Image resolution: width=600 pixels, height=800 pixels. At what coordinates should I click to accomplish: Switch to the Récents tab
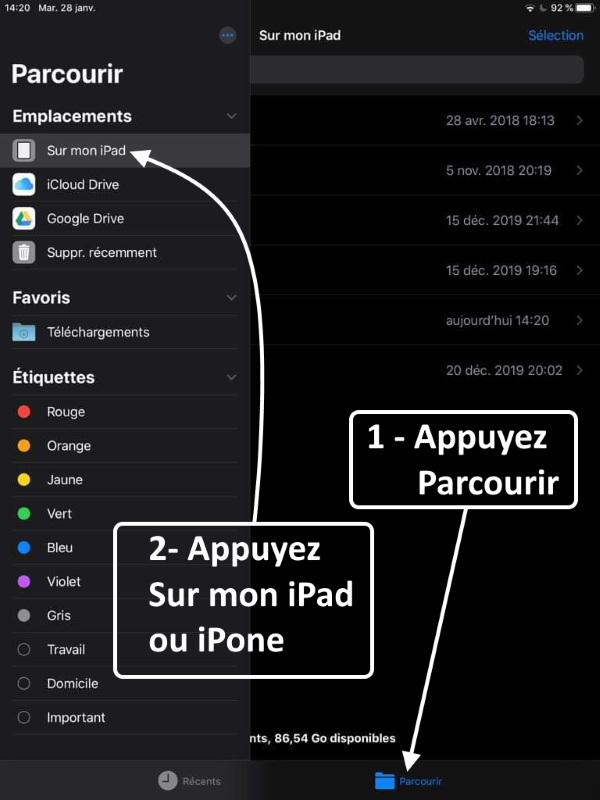[189, 781]
